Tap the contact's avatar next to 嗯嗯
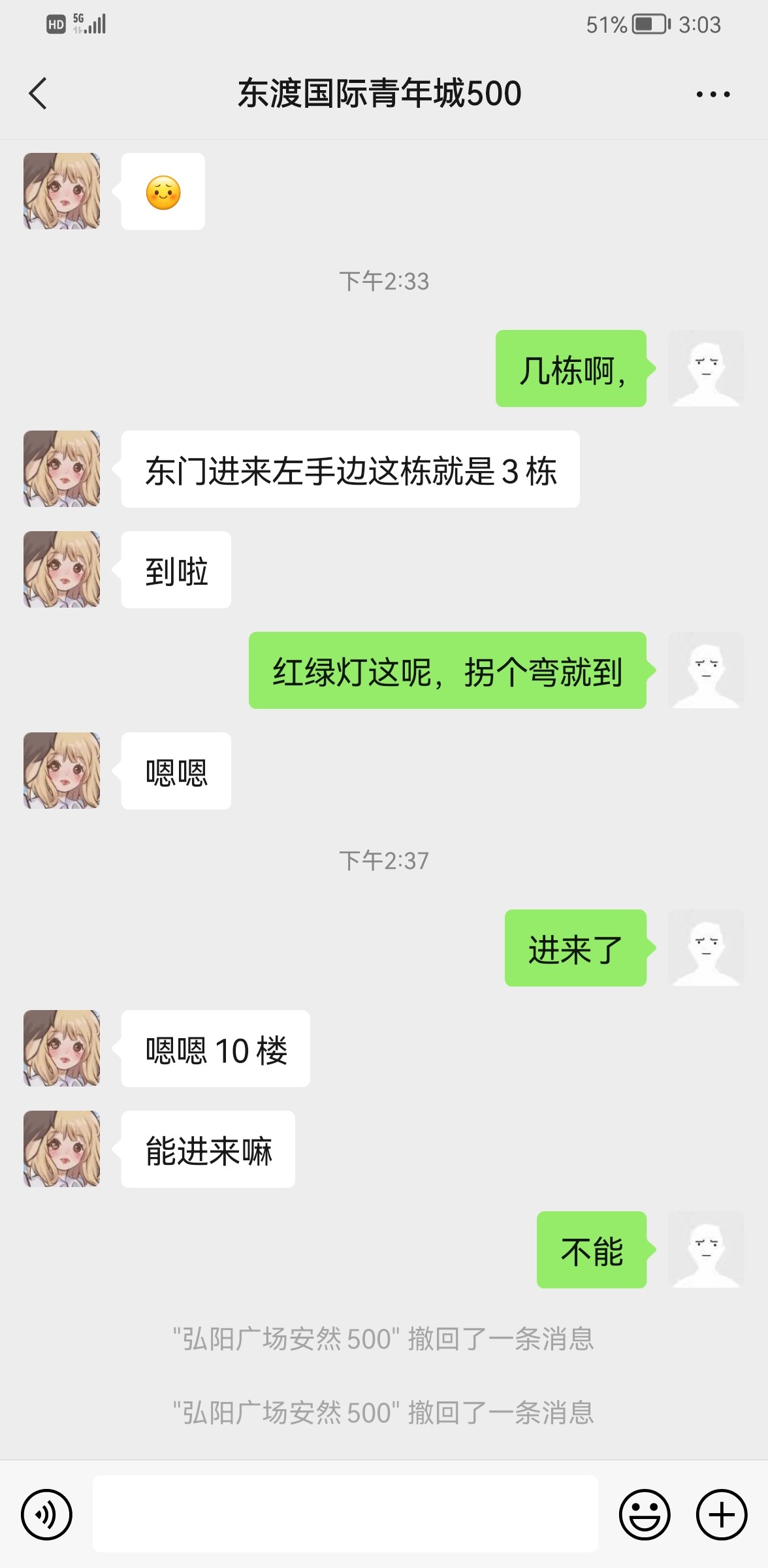Image resolution: width=768 pixels, height=1568 pixels. click(x=61, y=771)
